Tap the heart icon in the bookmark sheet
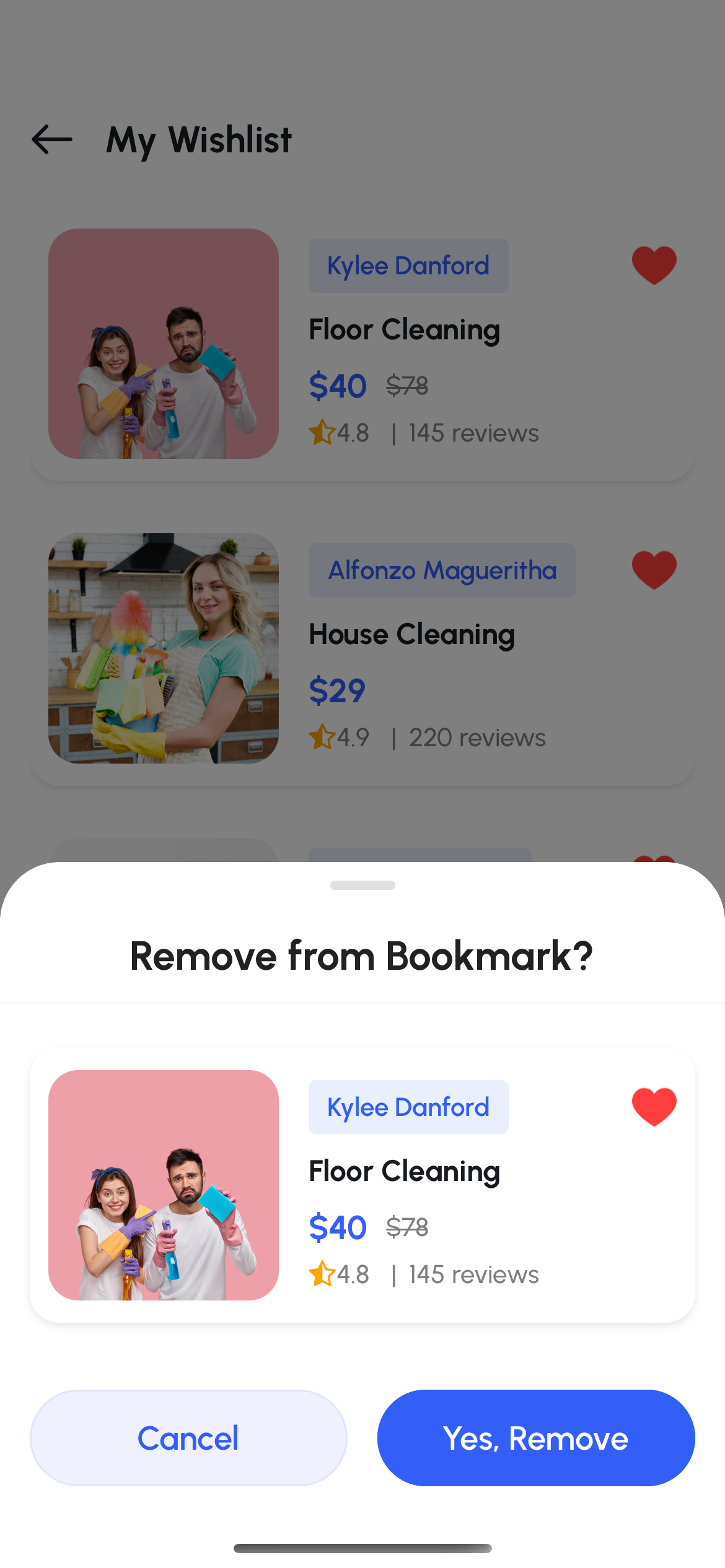Viewport: 725px width, 1568px height. coord(654,1107)
